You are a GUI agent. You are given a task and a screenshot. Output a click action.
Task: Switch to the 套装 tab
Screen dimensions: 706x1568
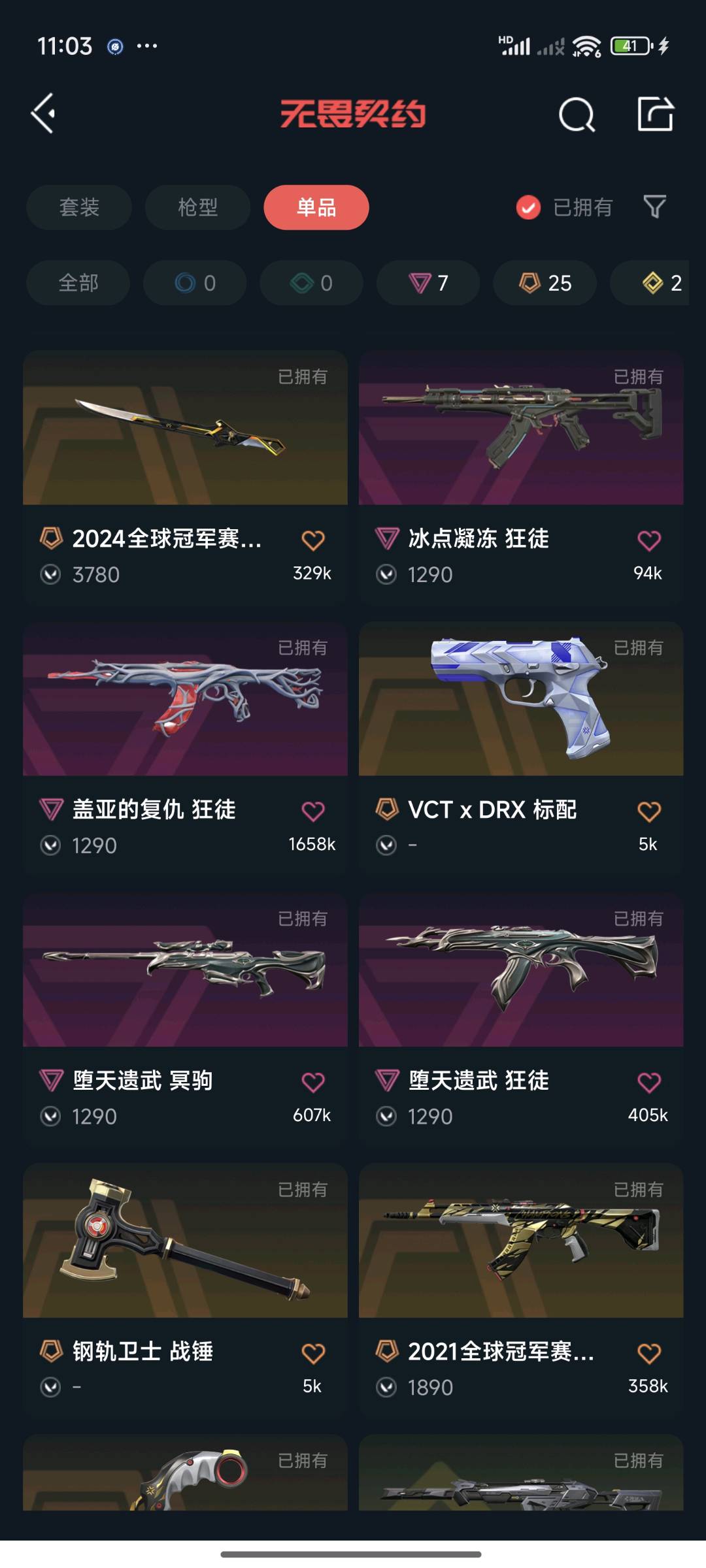[x=79, y=208]
